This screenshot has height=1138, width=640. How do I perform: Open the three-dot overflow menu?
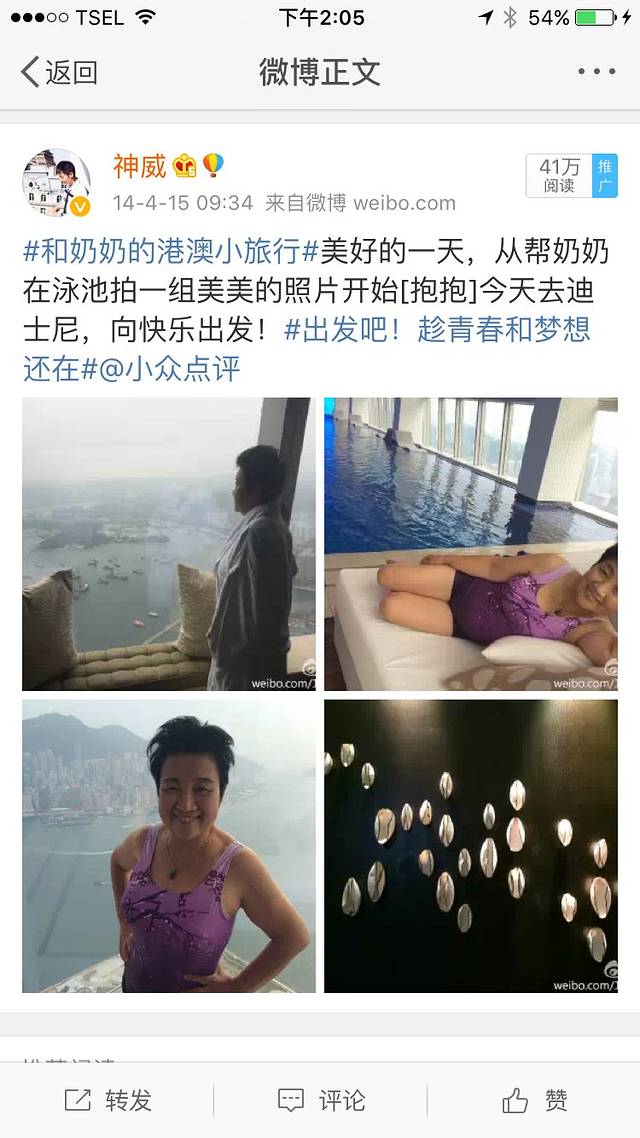point(597,72)
